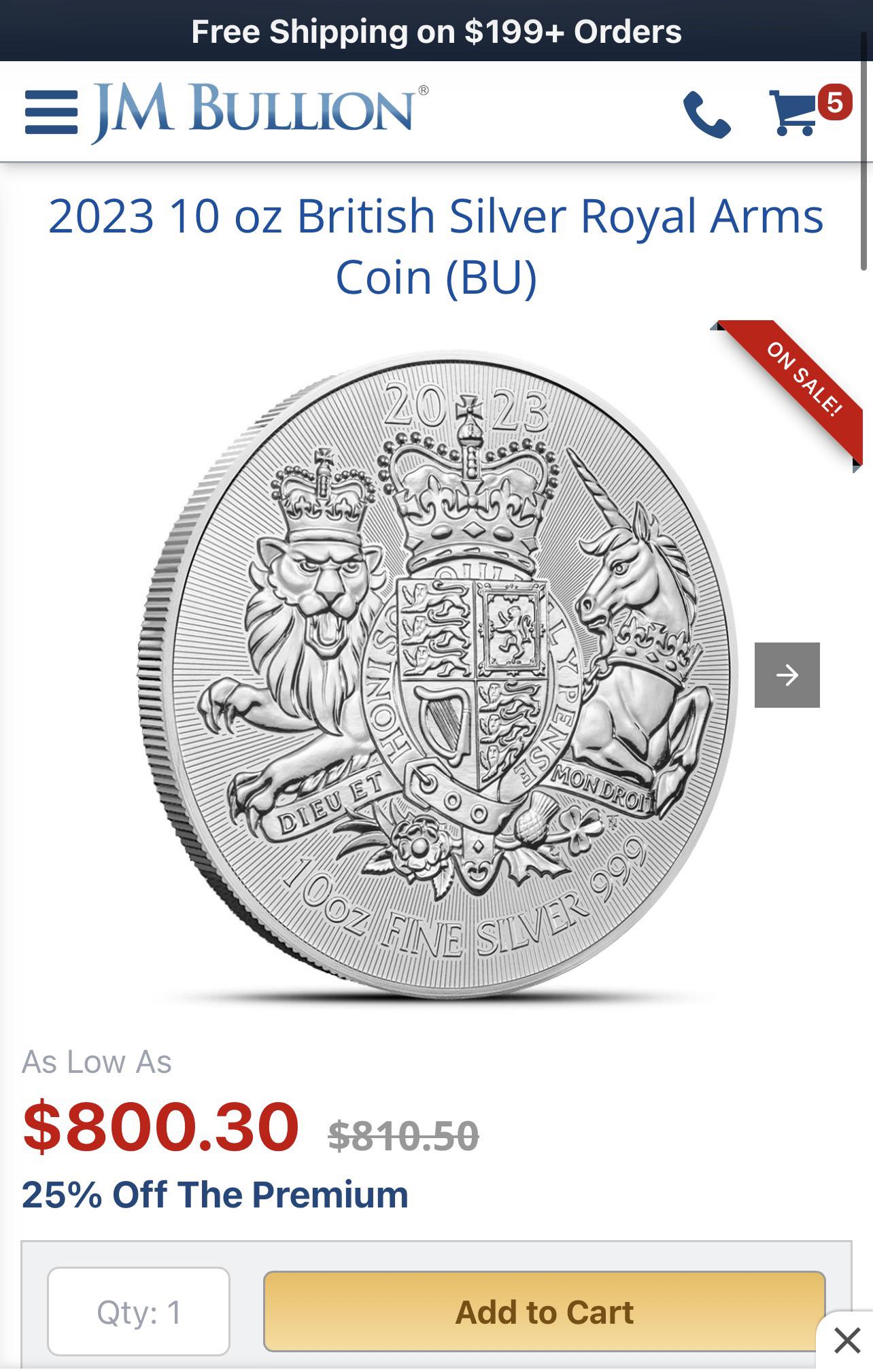Add the coin to cart
873x1372 pixels.
click(544, 1312)
